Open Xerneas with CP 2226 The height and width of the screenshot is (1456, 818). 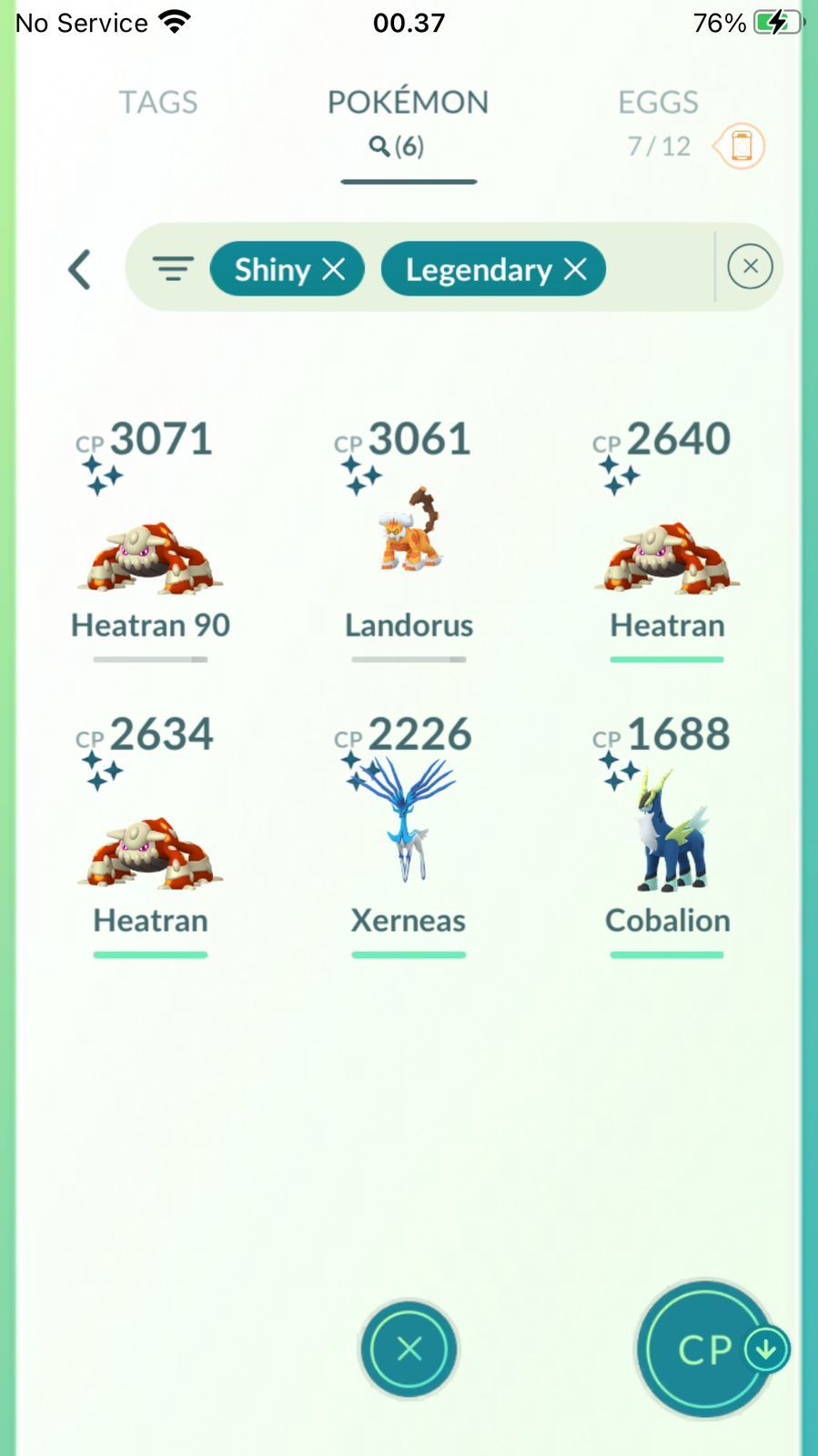(x=409, y=834)
